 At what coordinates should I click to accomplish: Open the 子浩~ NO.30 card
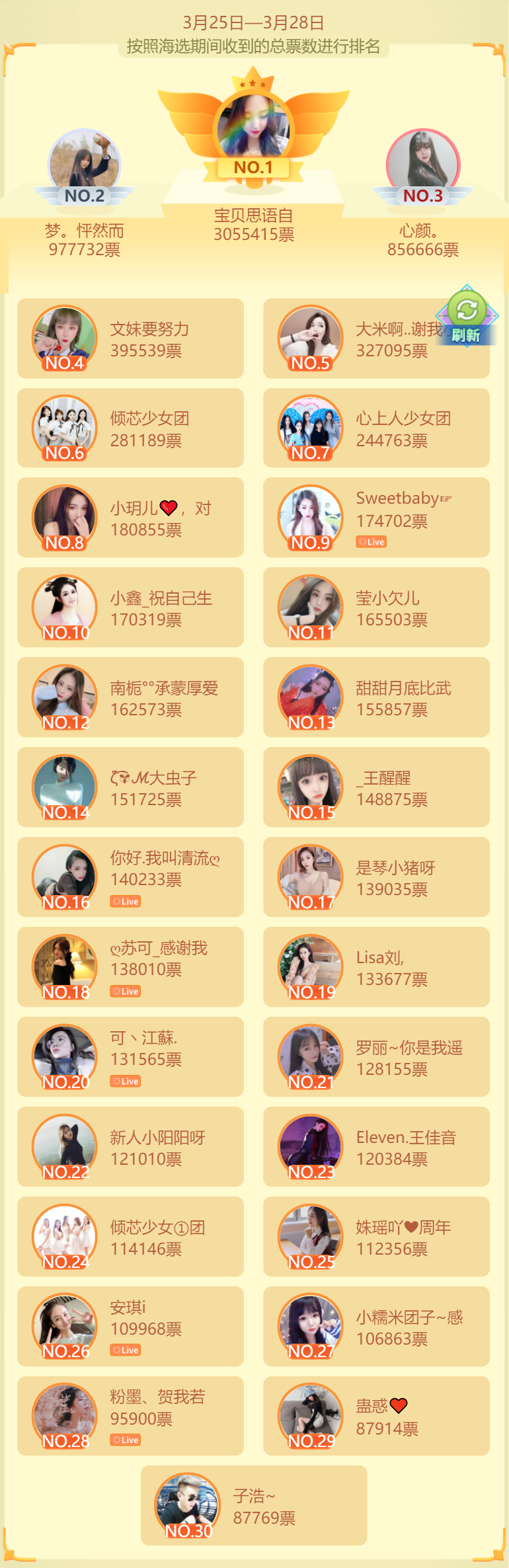[x=254, y=1505]
